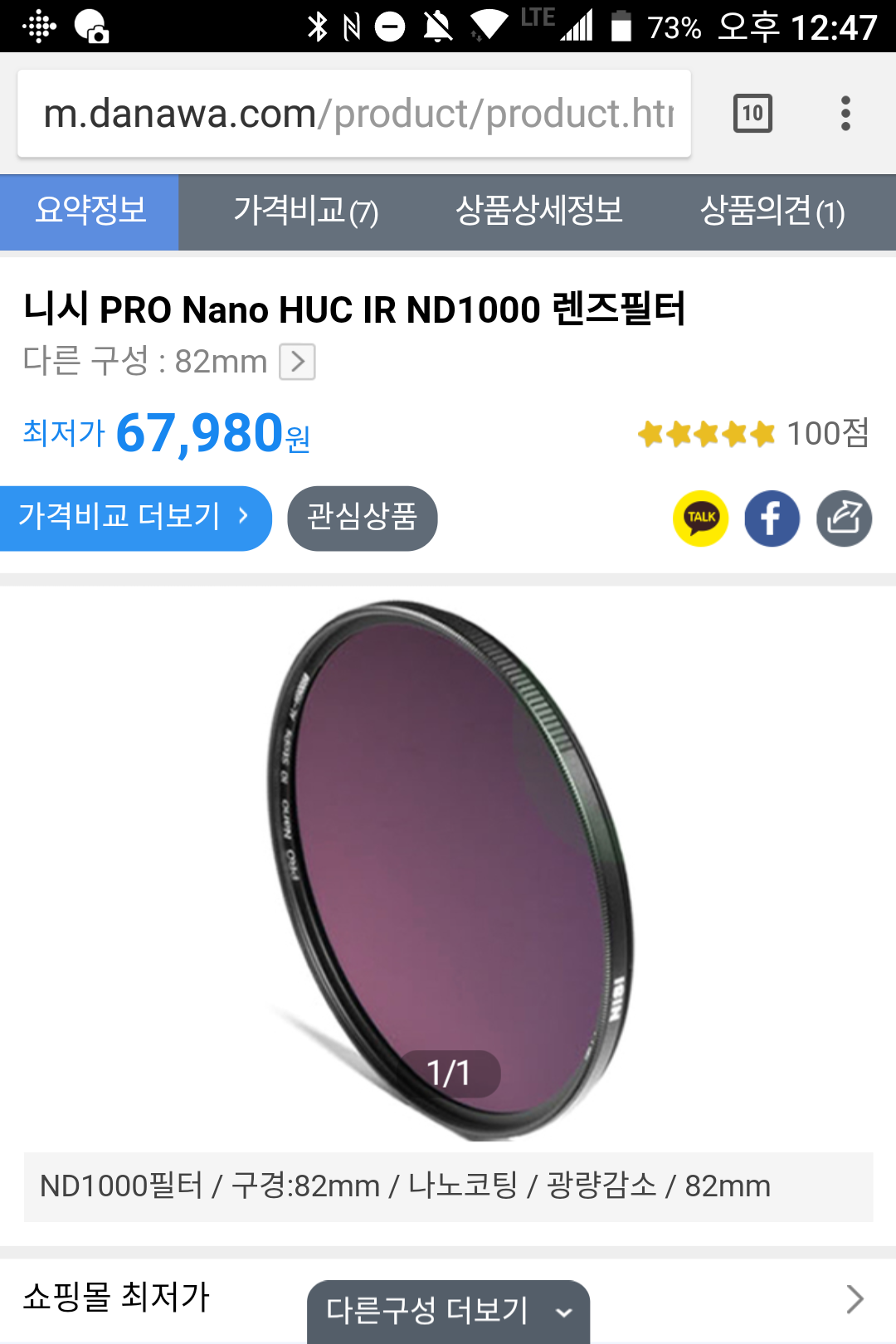
Task: Open the 쇼핑몰 최저가 row
Action: point(855,1299)
